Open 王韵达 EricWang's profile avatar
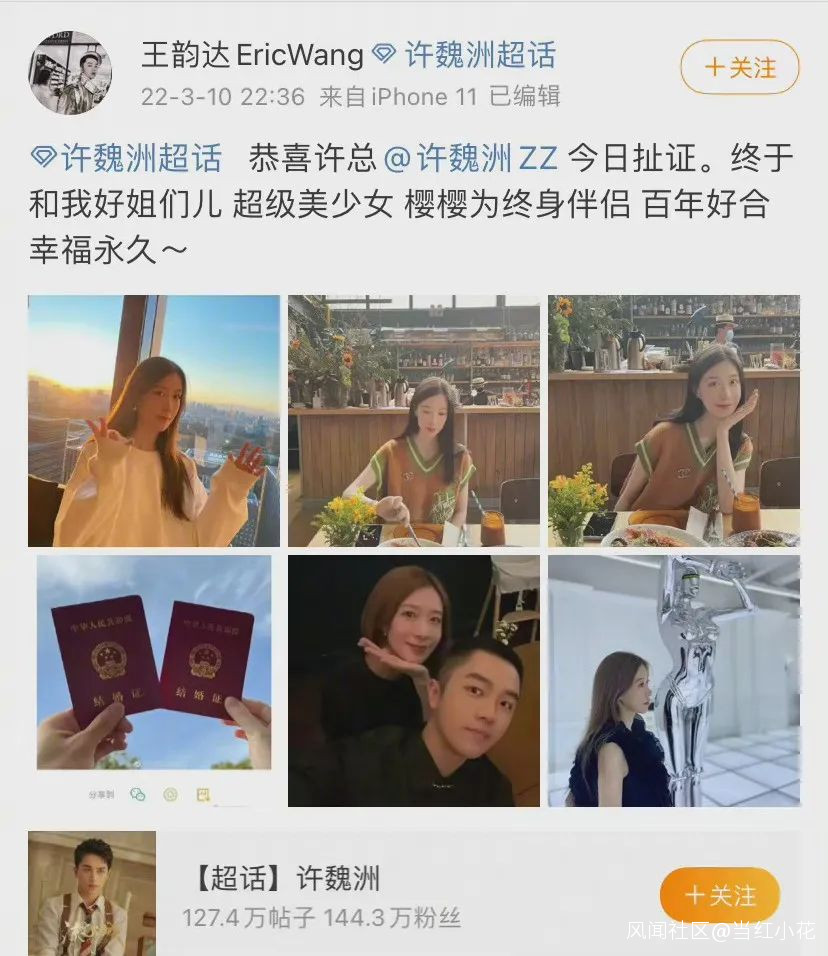 pyautogui.click(x=70, y=73)
